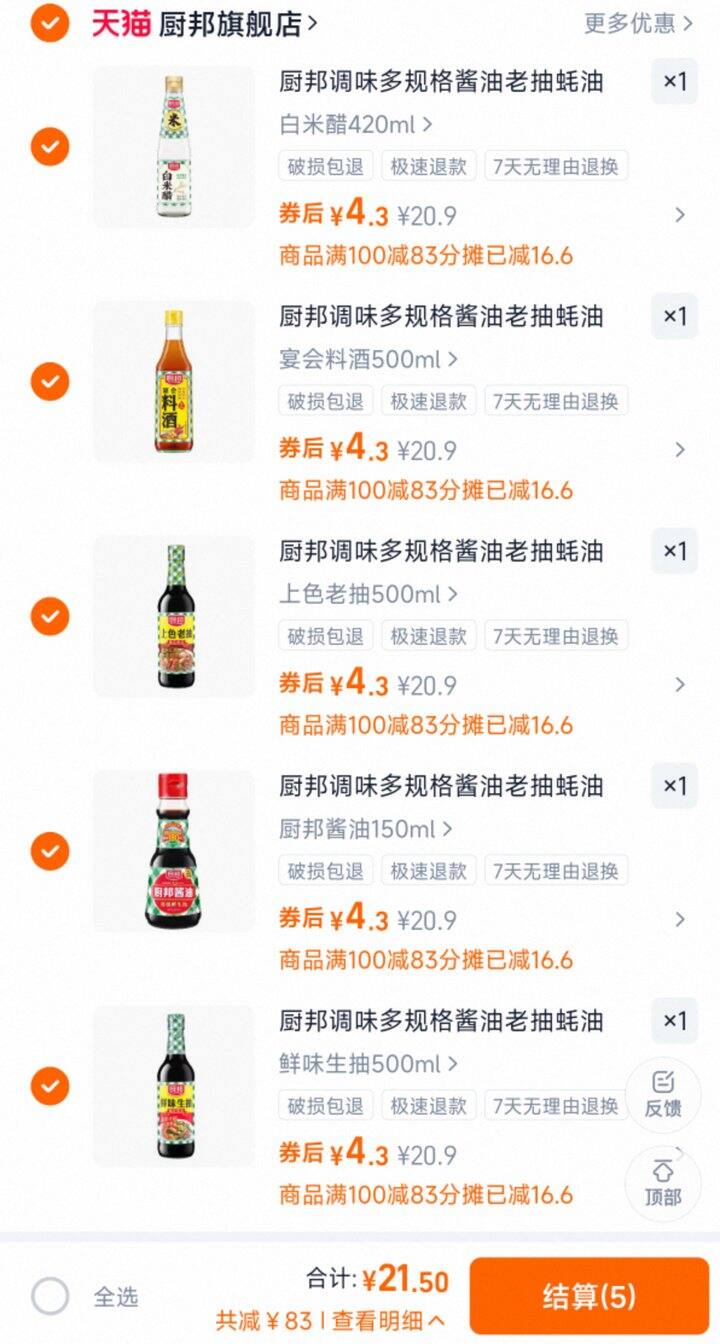The width and height of the screenshot is (720, 1344).
Task: Change the 厨邦酱油150ml specification
Action: click(365, 829)
